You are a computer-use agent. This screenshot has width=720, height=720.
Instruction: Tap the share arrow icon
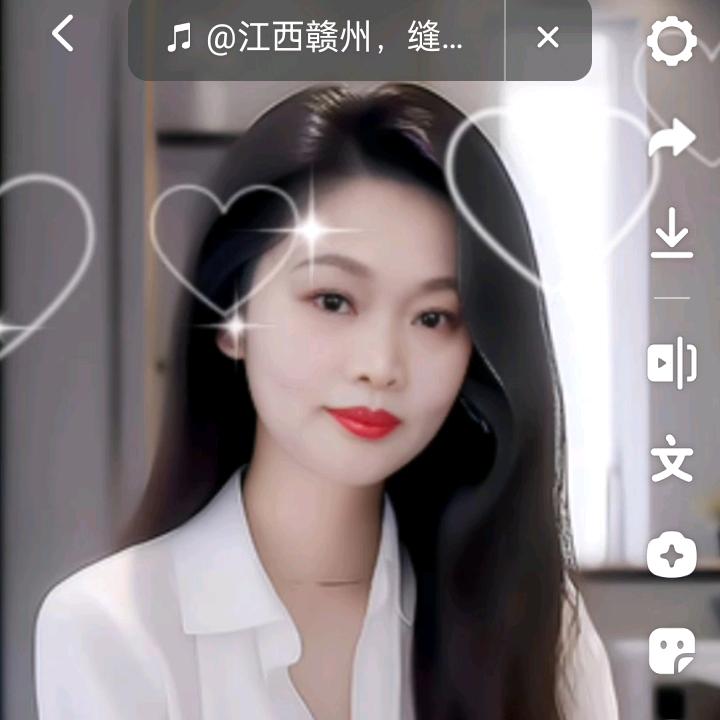click(x=671, y=139)
